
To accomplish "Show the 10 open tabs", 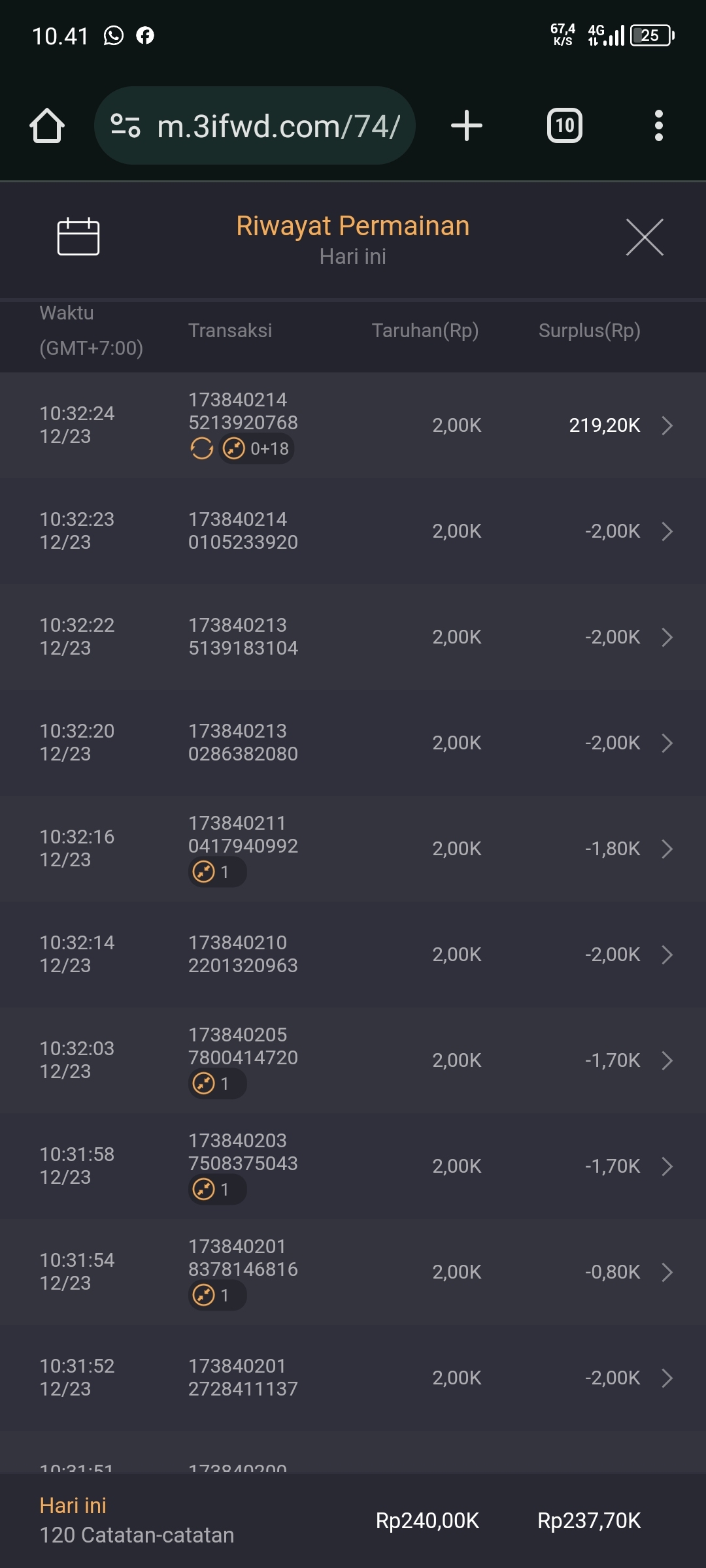I will [564, 125].
